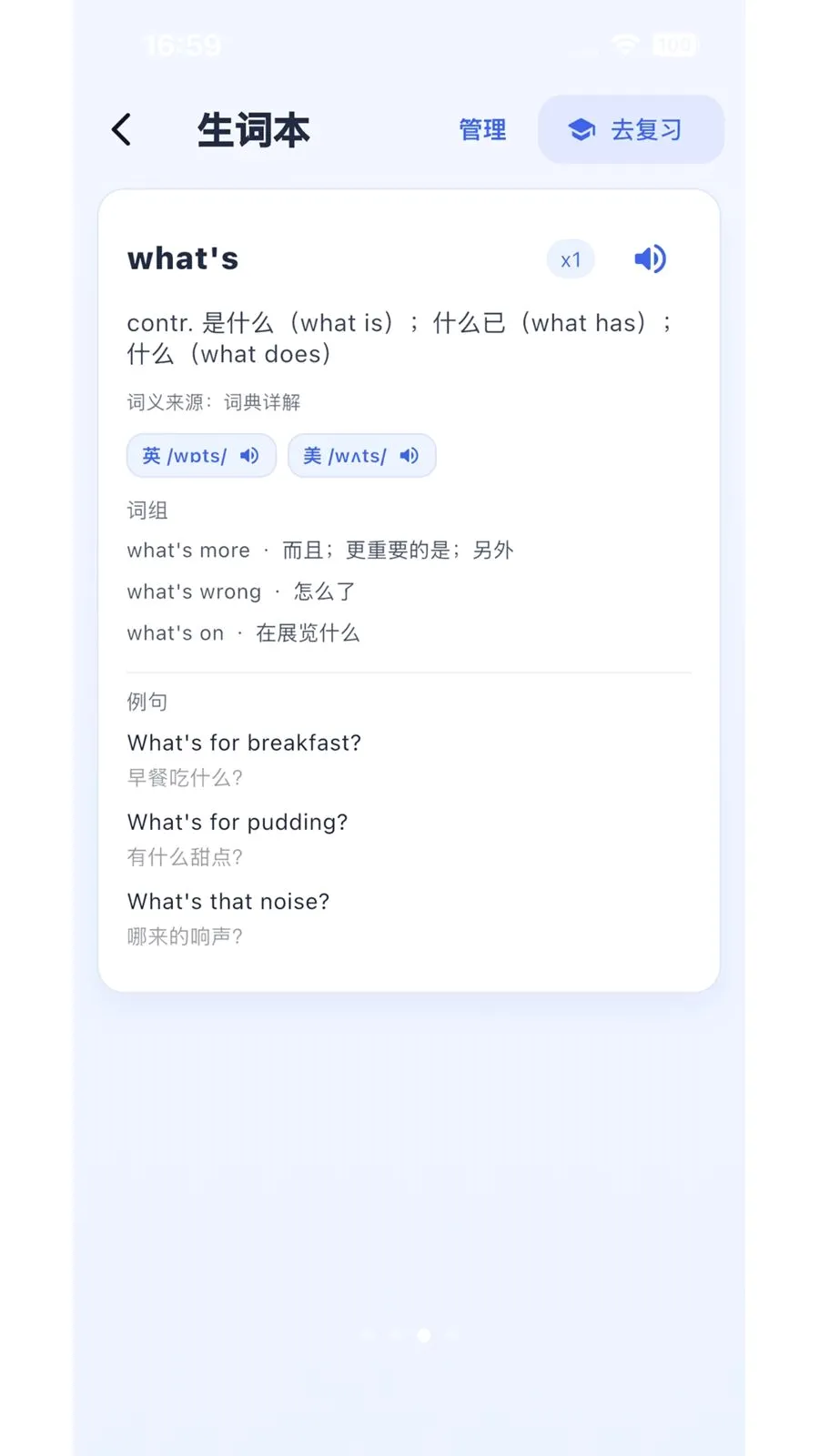Play American pronunciation /wʌts/

tap(362, 456)
